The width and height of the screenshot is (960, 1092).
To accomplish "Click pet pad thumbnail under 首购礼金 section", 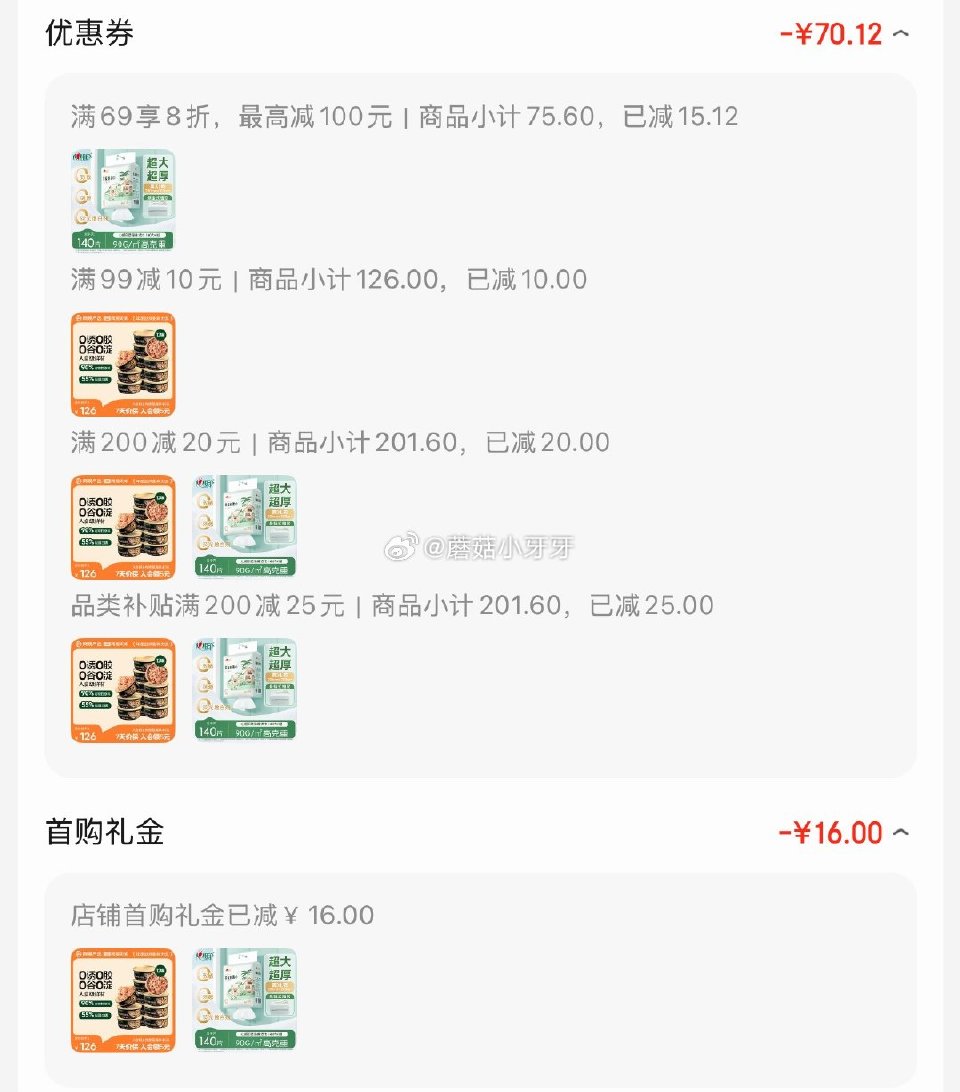I will click(244, 1000).
